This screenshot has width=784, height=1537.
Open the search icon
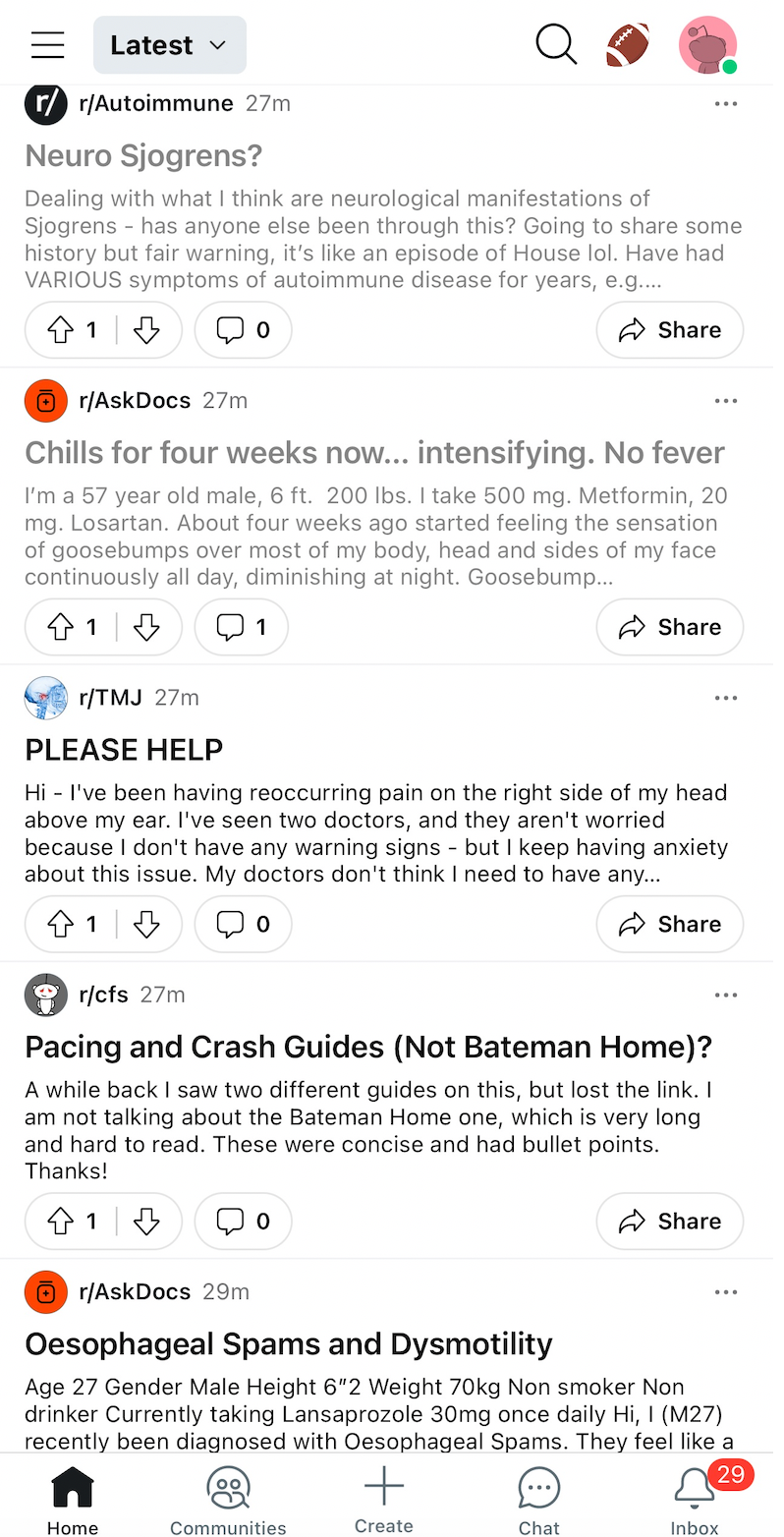coord(555,45)
